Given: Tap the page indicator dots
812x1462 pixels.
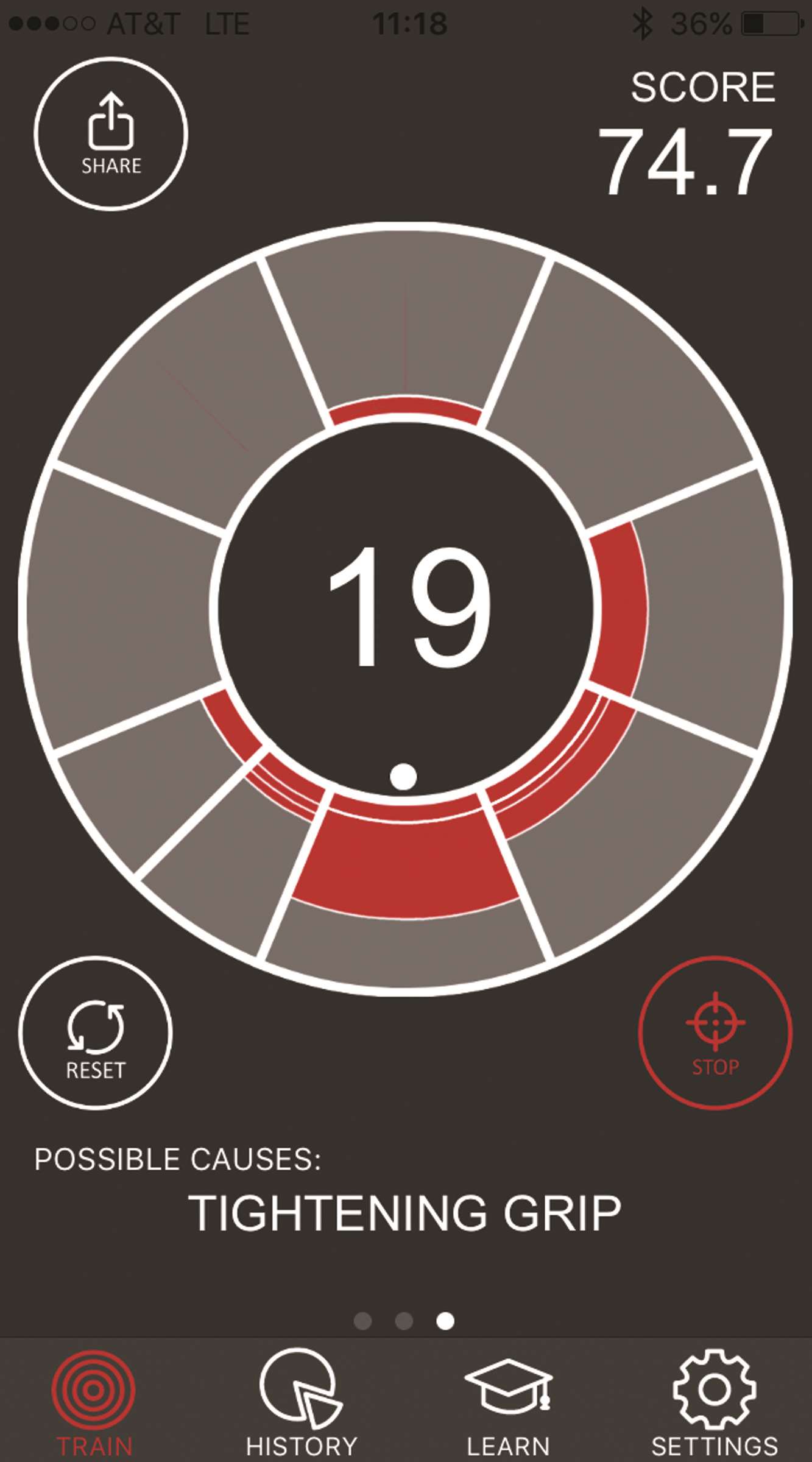Looking at the screenshot, I should click(x=404, y=1321).
